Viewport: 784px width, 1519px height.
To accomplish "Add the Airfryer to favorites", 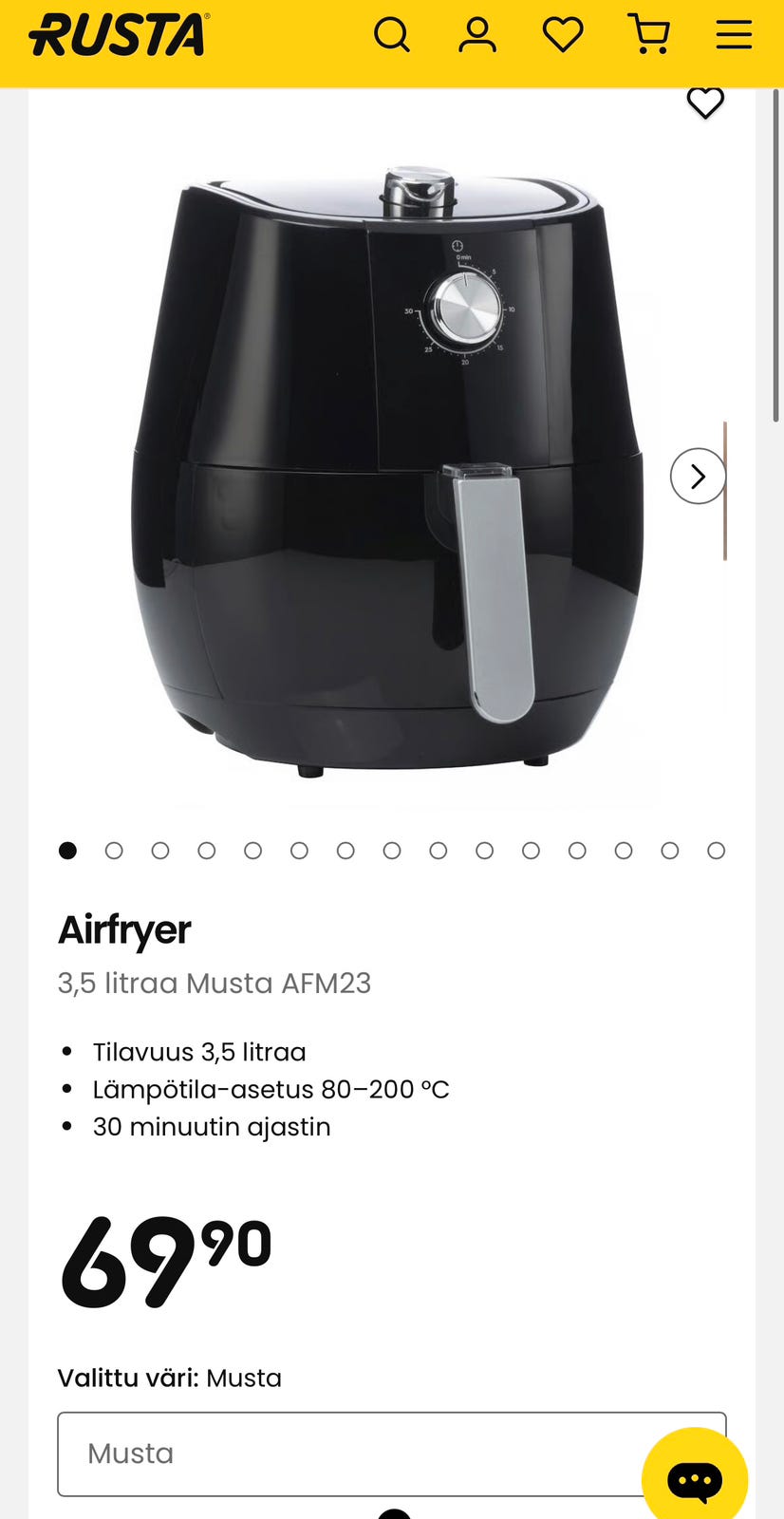I will coord(705,103).
